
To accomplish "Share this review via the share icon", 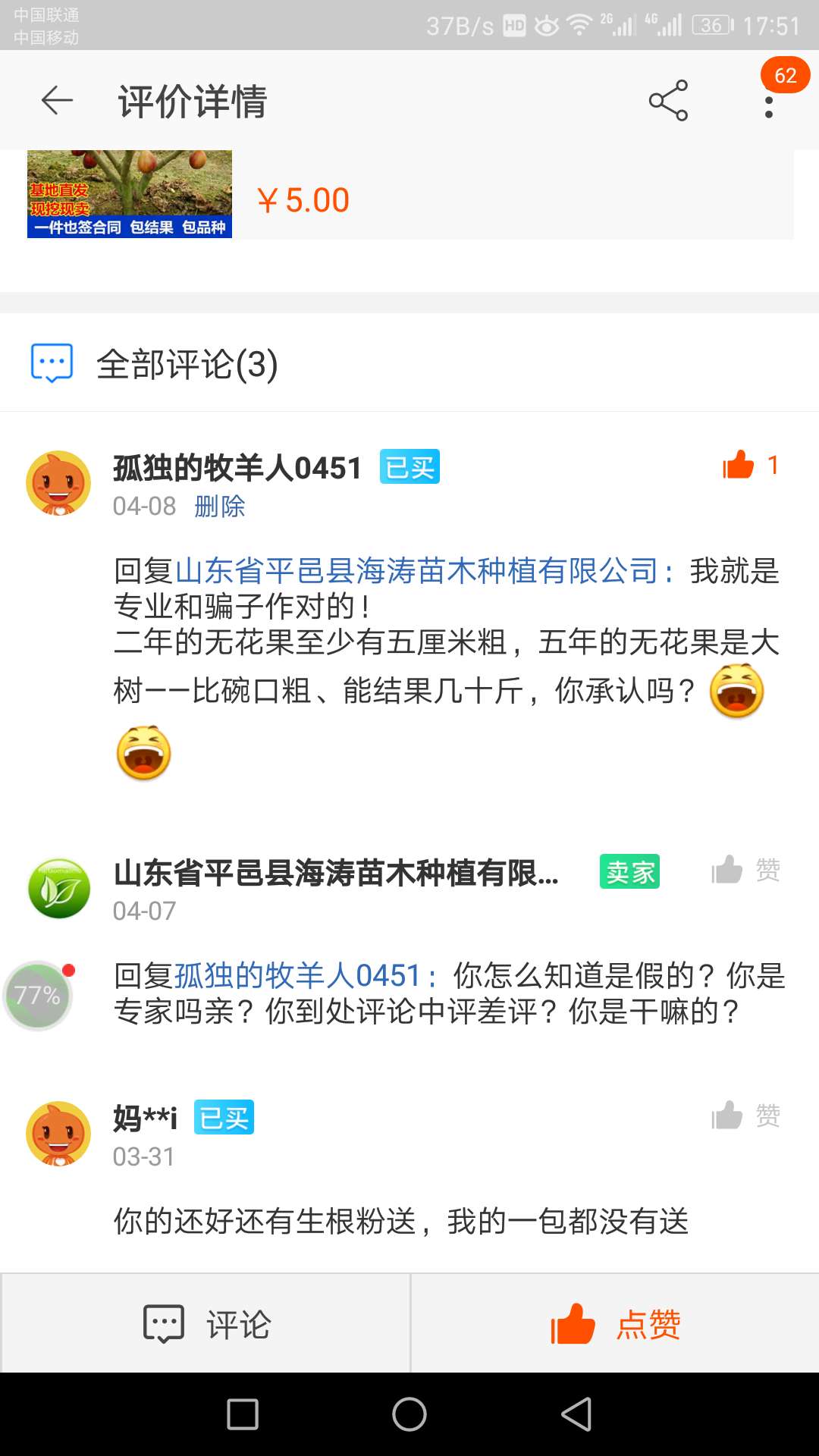I will [x=668, y=100].
